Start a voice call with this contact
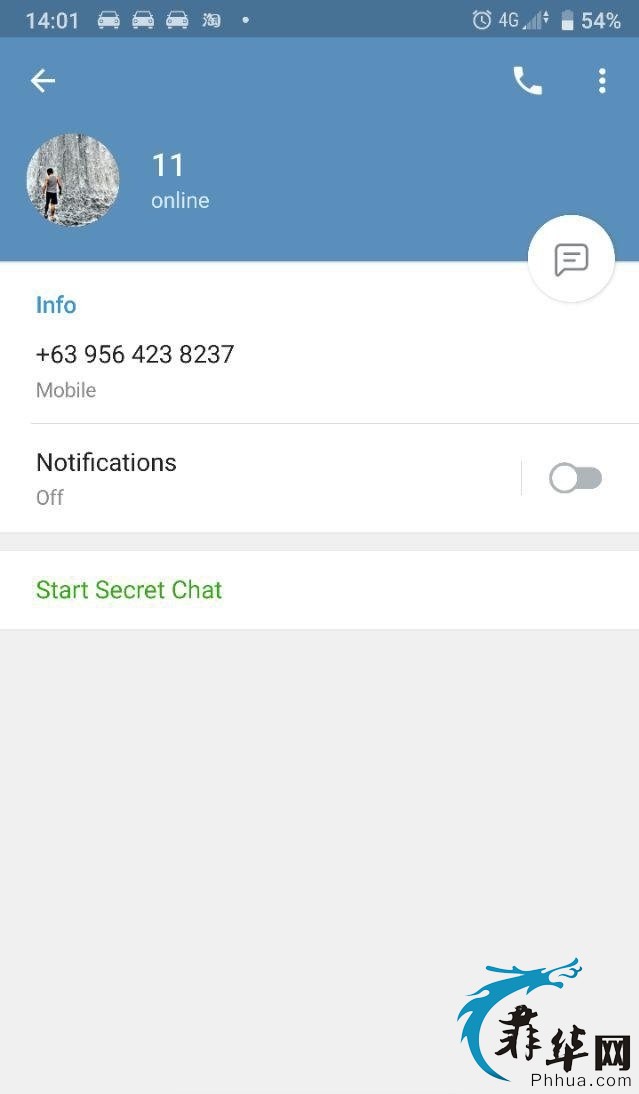This screenshot has height=1094, width=639. tap(527, 81)
